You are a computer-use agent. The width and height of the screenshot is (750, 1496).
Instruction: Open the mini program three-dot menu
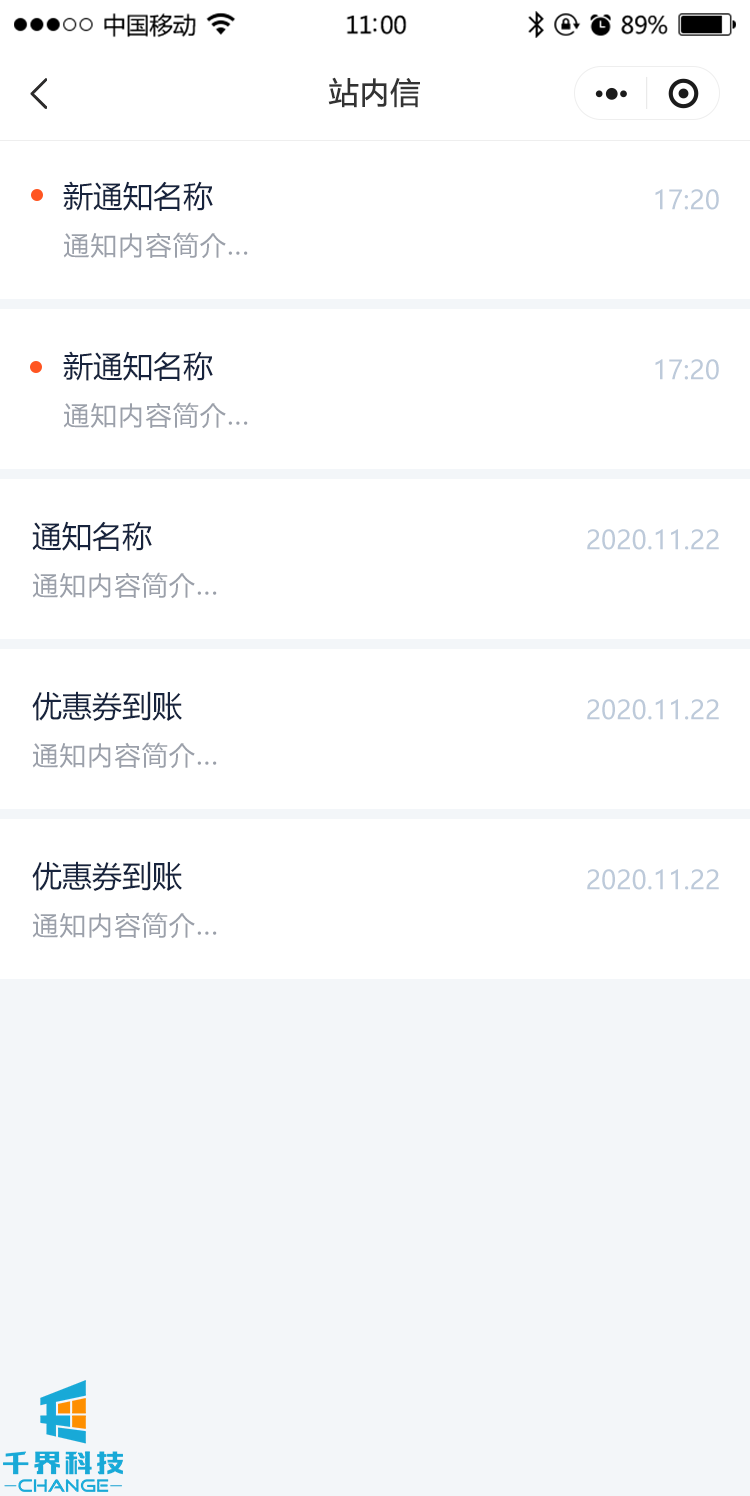click(611, 94)
